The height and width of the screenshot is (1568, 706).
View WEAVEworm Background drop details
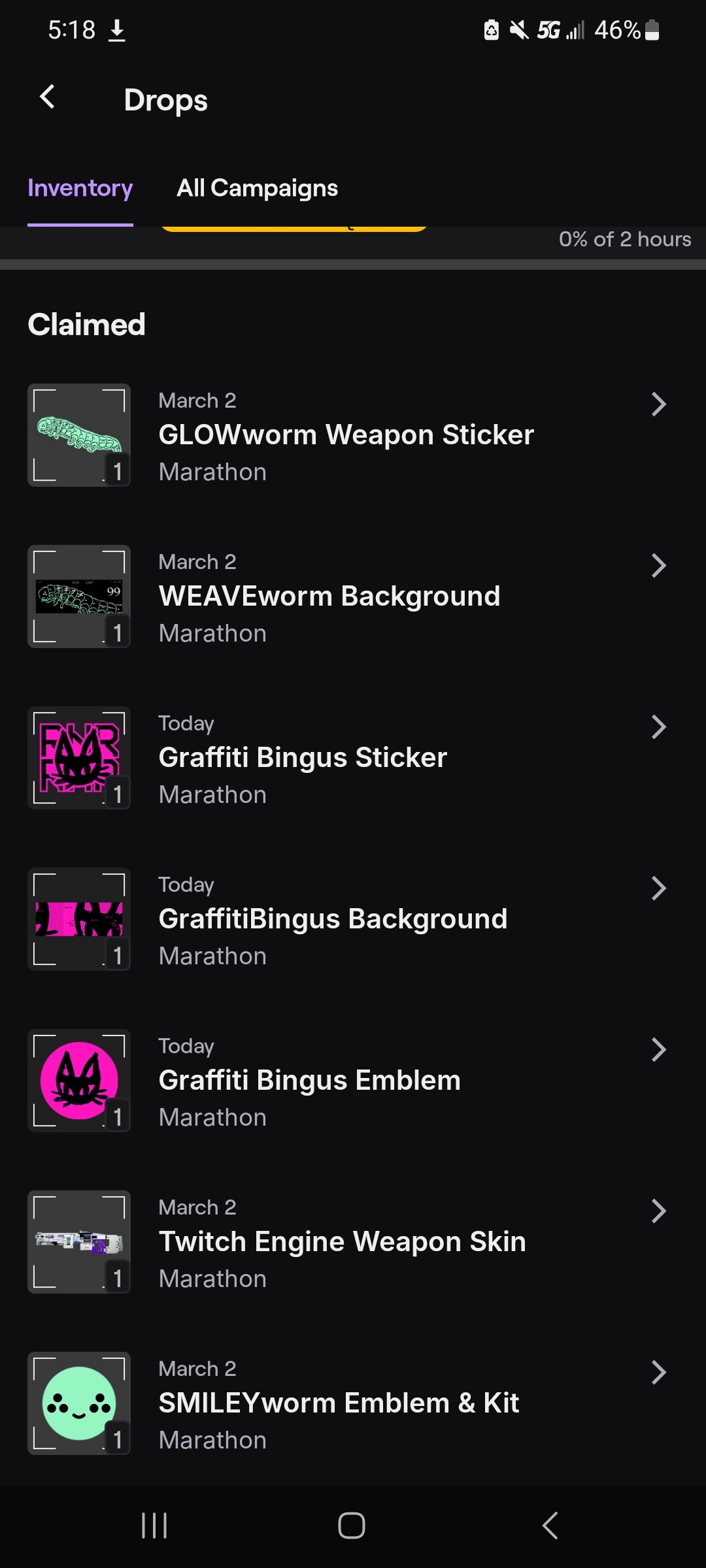(x=346, y=596)
